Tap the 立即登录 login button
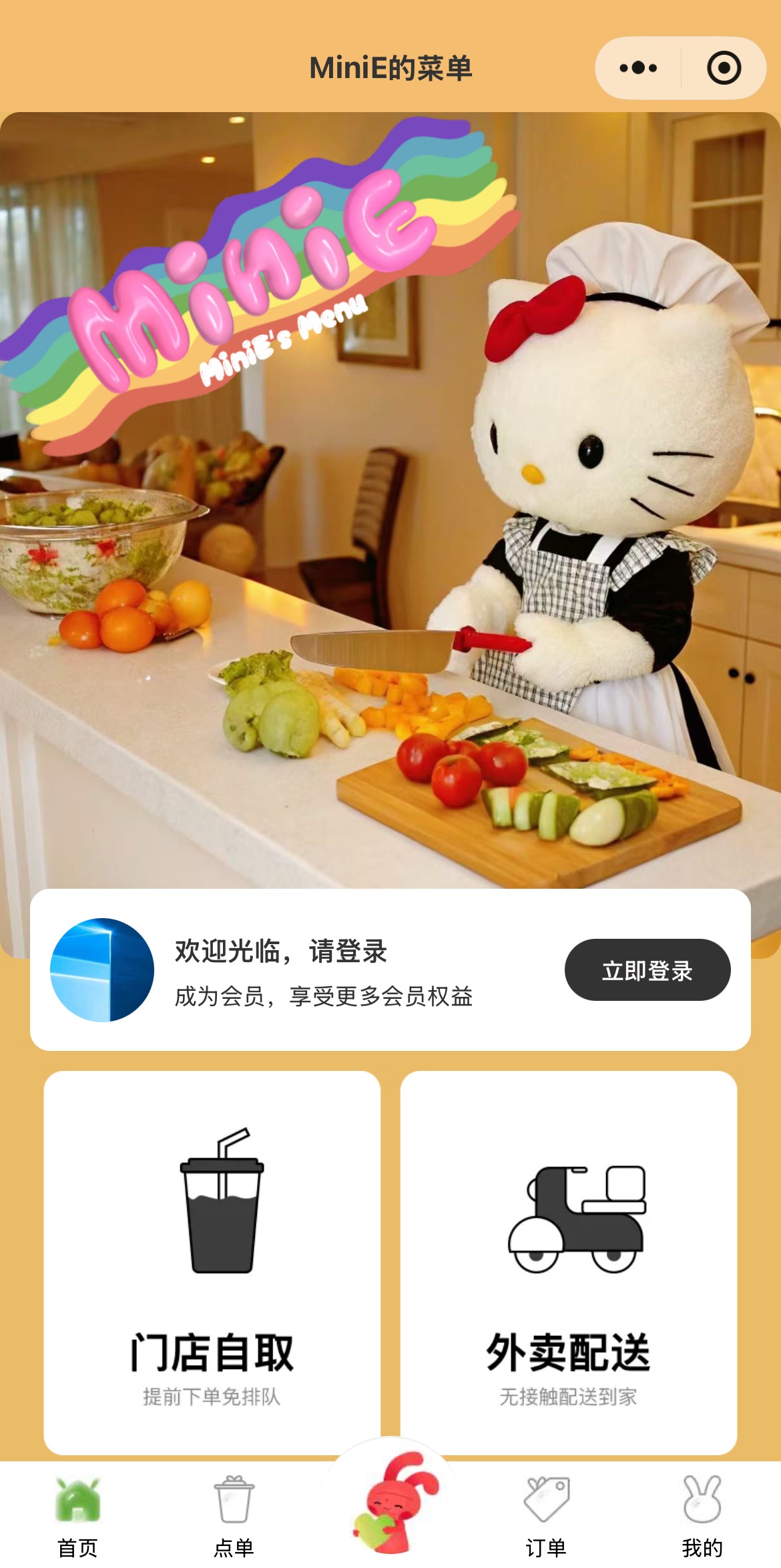This screenshot has width=781, height=1568. point(647,970)
